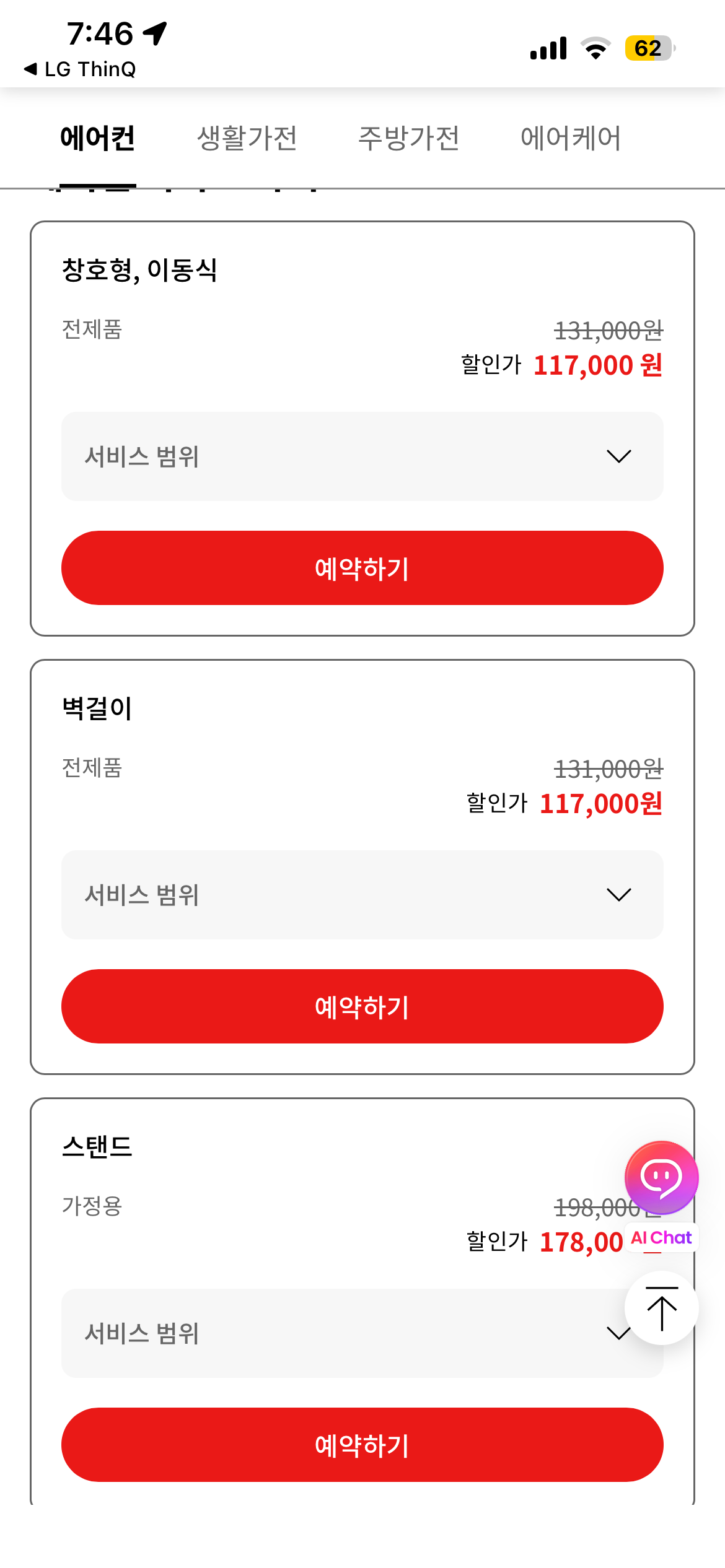Return to LG ThinQ app

pos(80,69)
